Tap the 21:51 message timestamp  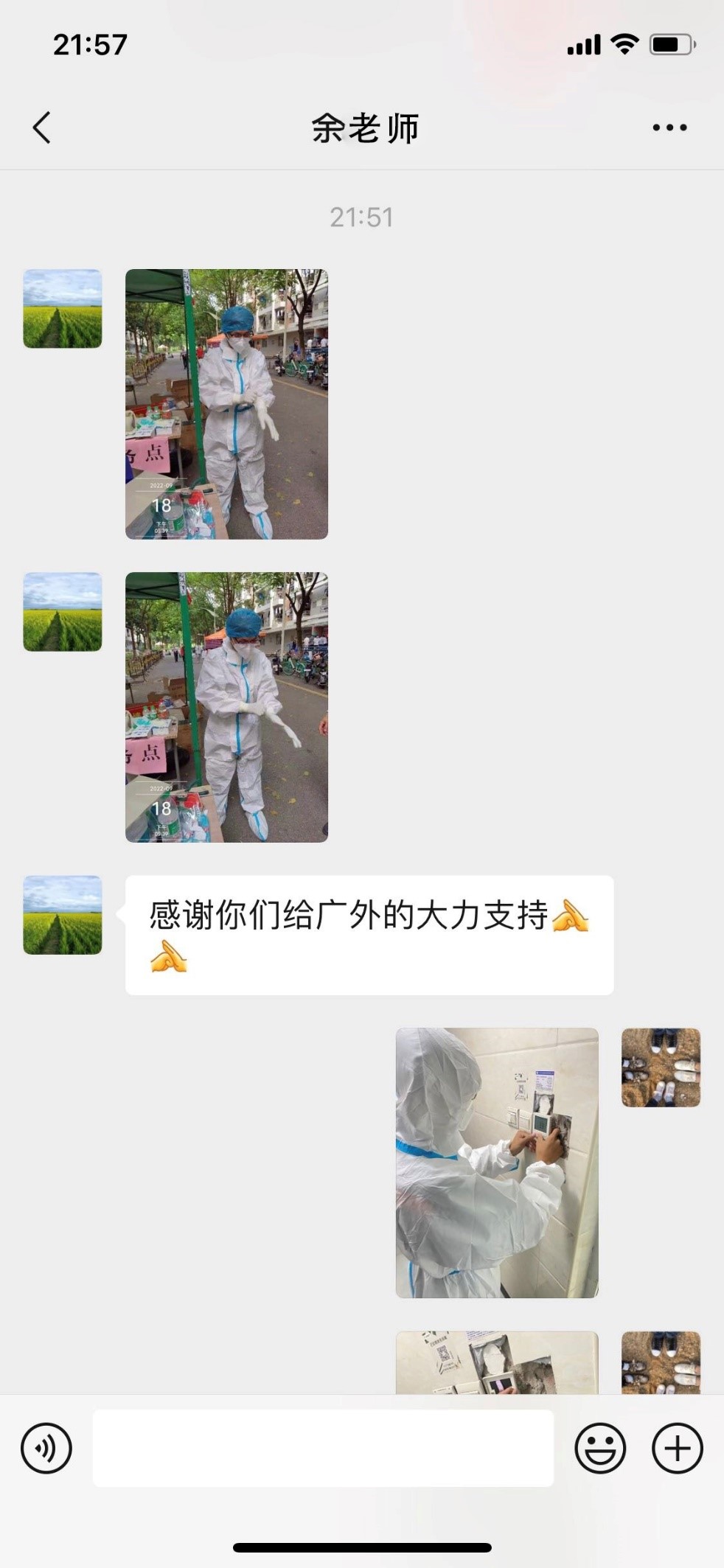pyautogui.click(x=362, y=216)
